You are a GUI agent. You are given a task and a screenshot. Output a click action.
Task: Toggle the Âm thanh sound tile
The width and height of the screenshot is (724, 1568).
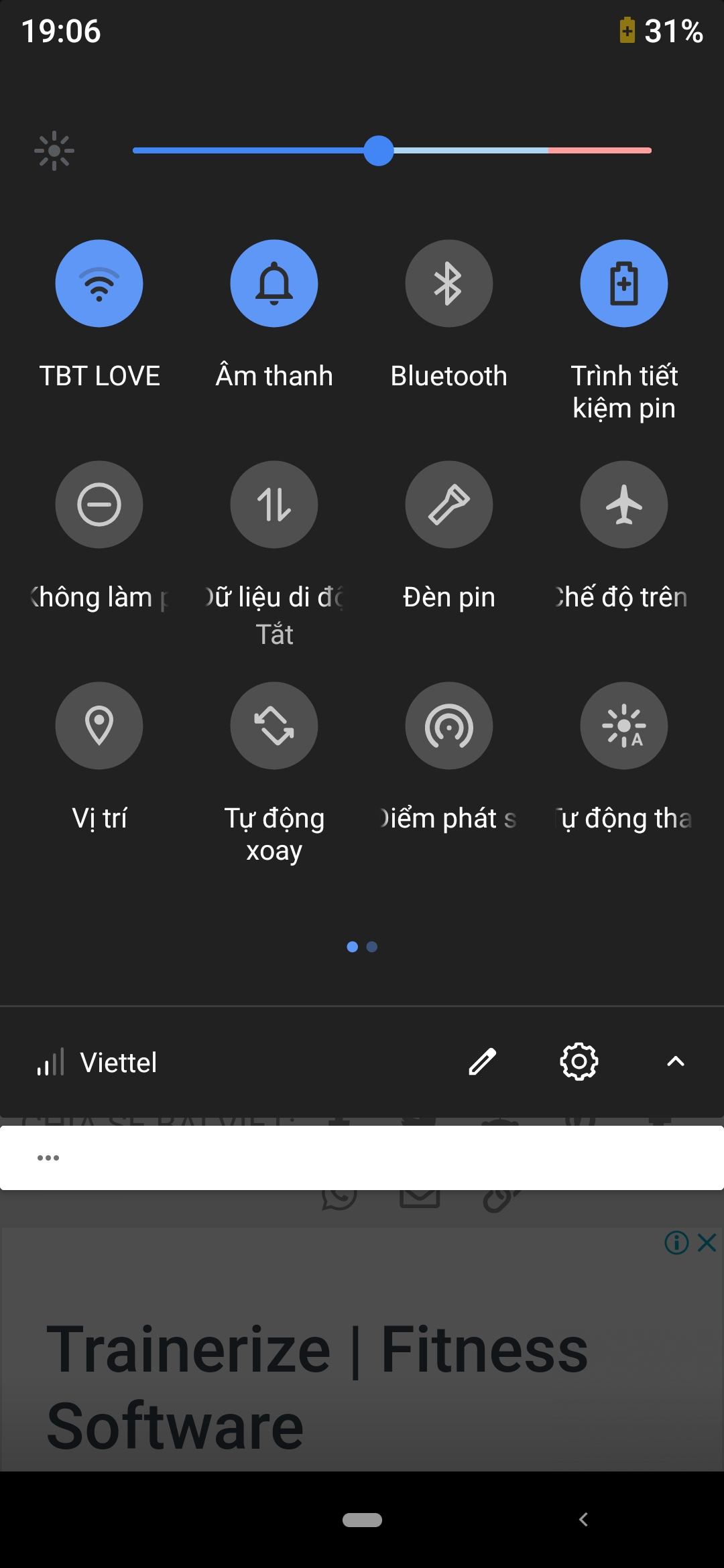pyautogui.click(x=274, y=283)
